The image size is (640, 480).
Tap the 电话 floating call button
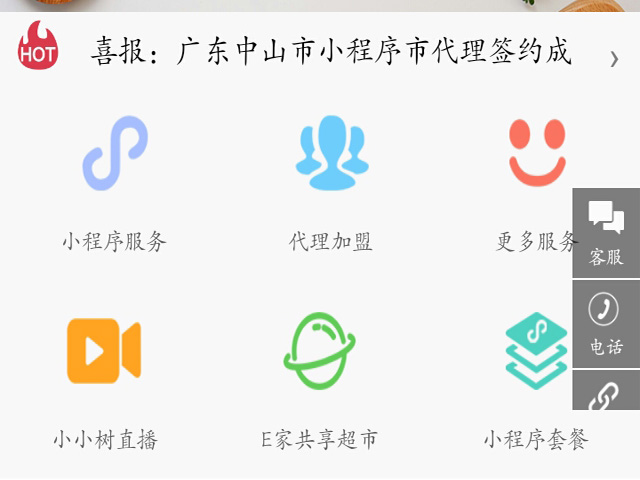coord(606,324)
